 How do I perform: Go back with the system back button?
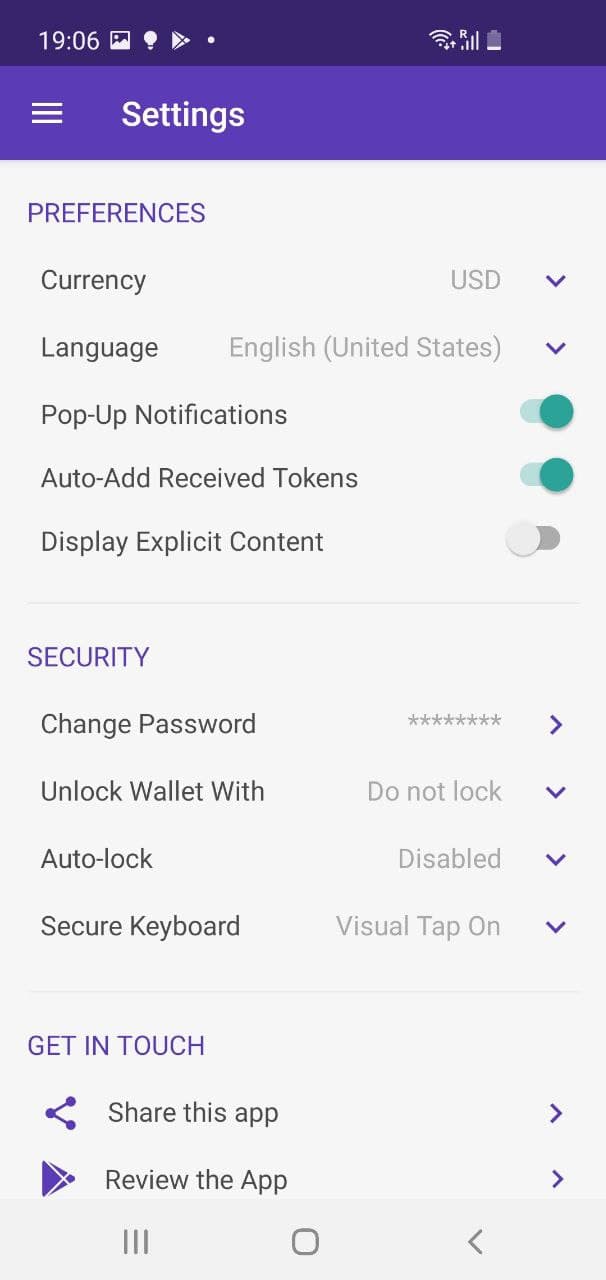[x=475, y=1242]
